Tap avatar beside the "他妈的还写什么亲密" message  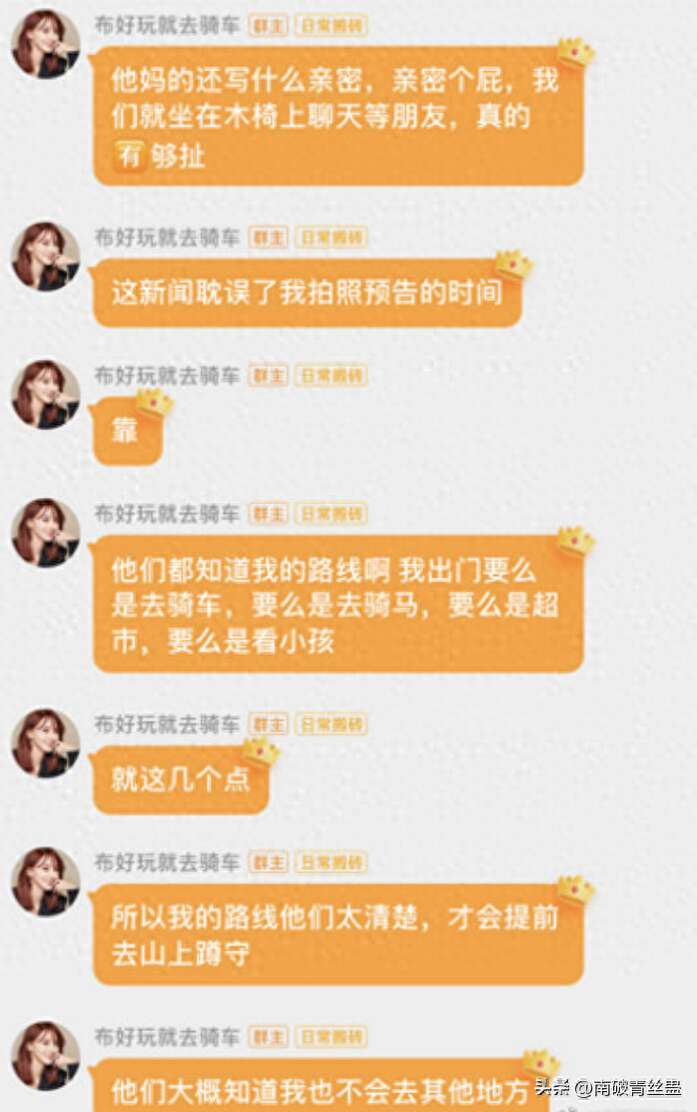(46, 44)
